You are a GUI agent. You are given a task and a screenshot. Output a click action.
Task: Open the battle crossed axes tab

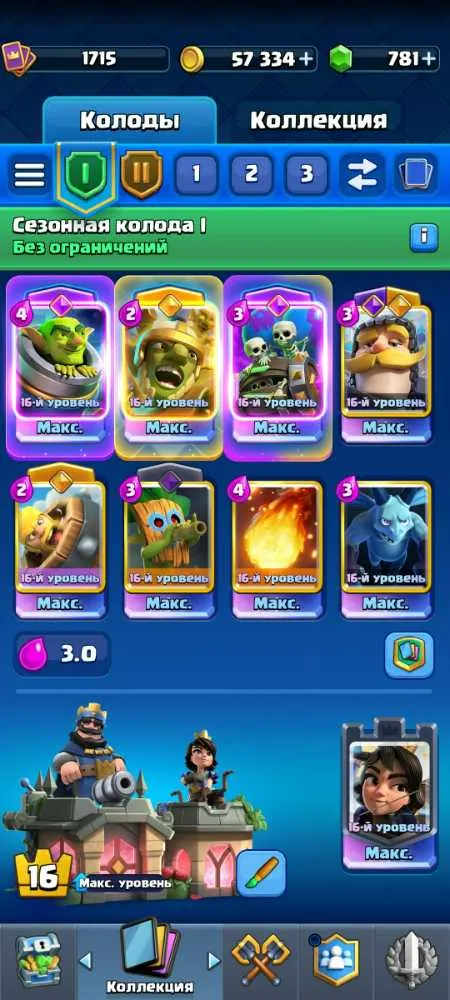click(261, 961)
